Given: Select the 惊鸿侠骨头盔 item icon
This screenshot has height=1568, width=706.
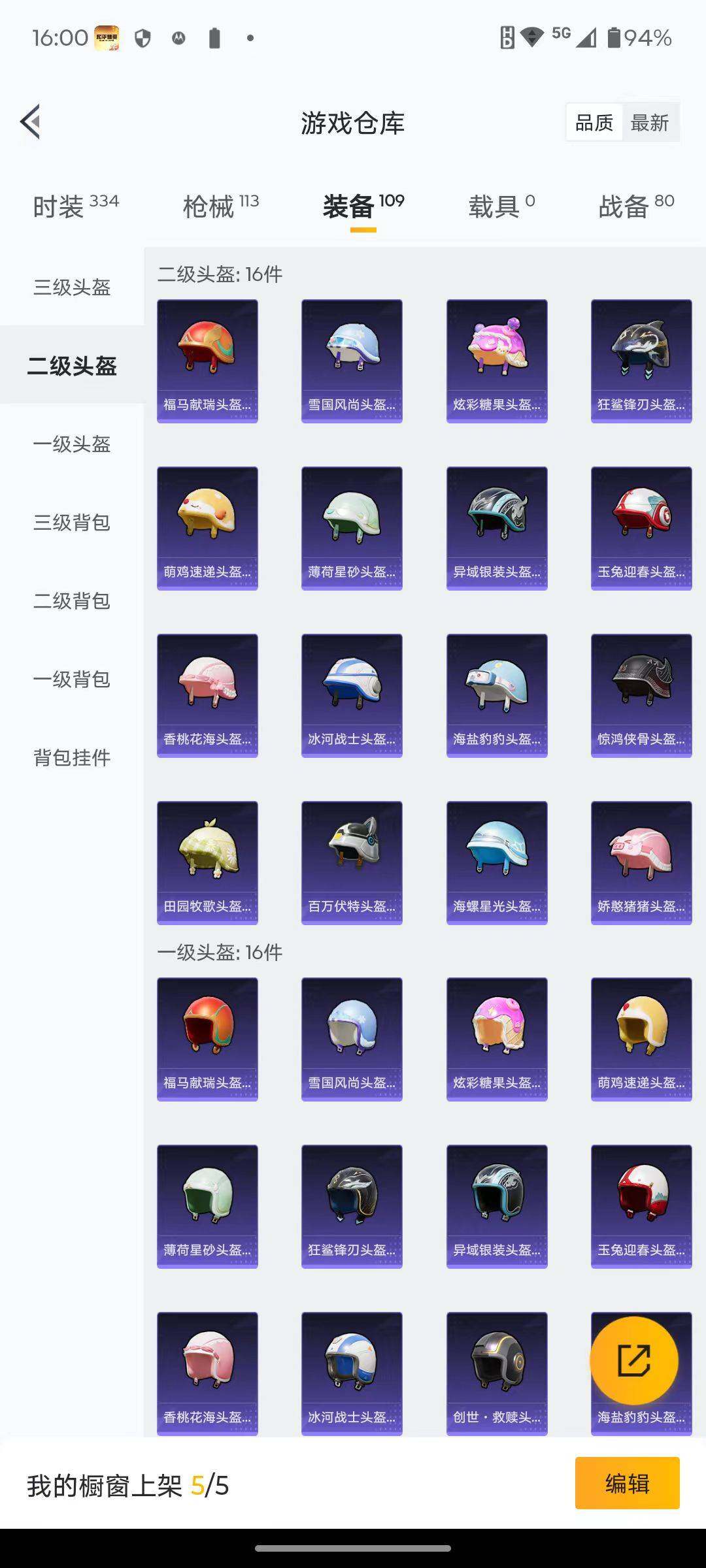Looking at the screenshot, I should 641,693.
